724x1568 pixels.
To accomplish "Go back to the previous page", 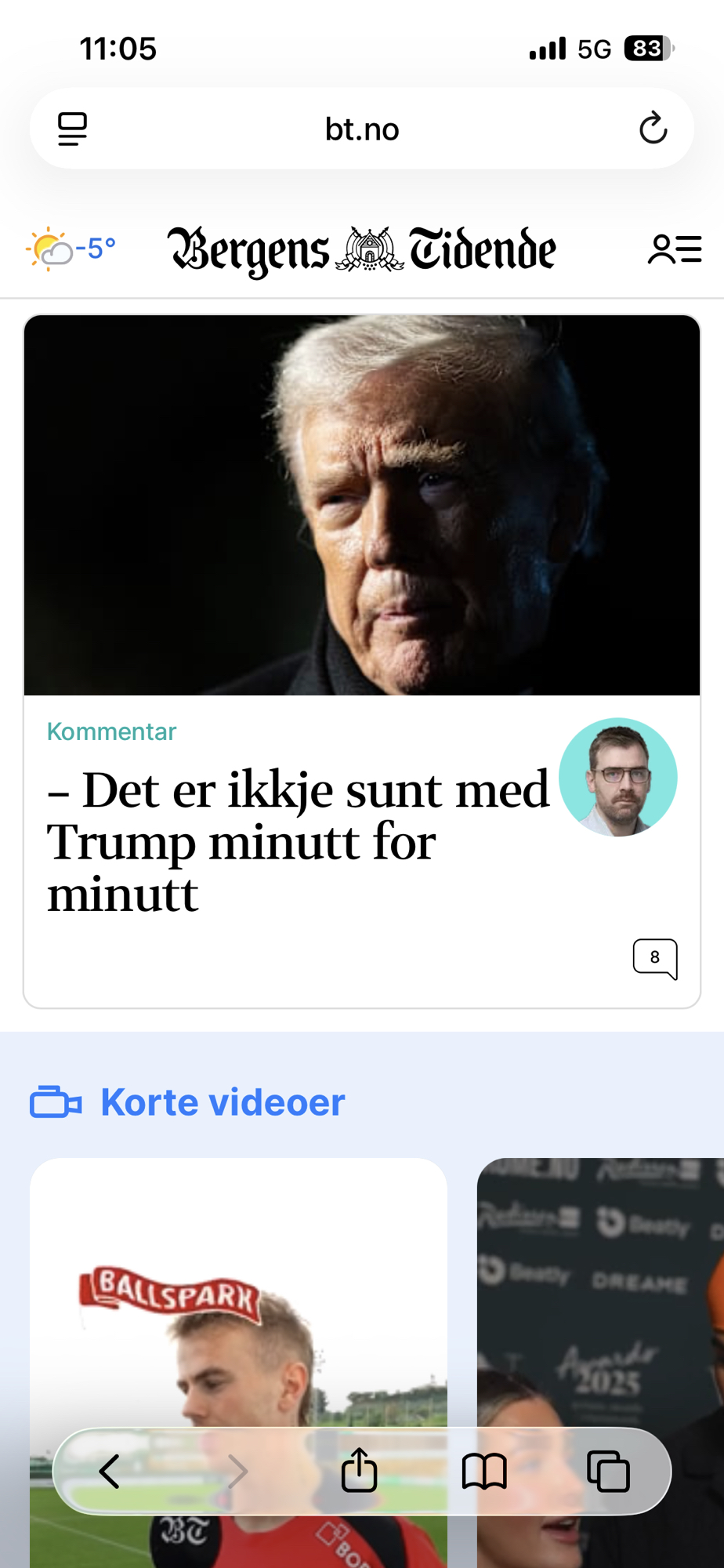I will [x=110, y=1472].
